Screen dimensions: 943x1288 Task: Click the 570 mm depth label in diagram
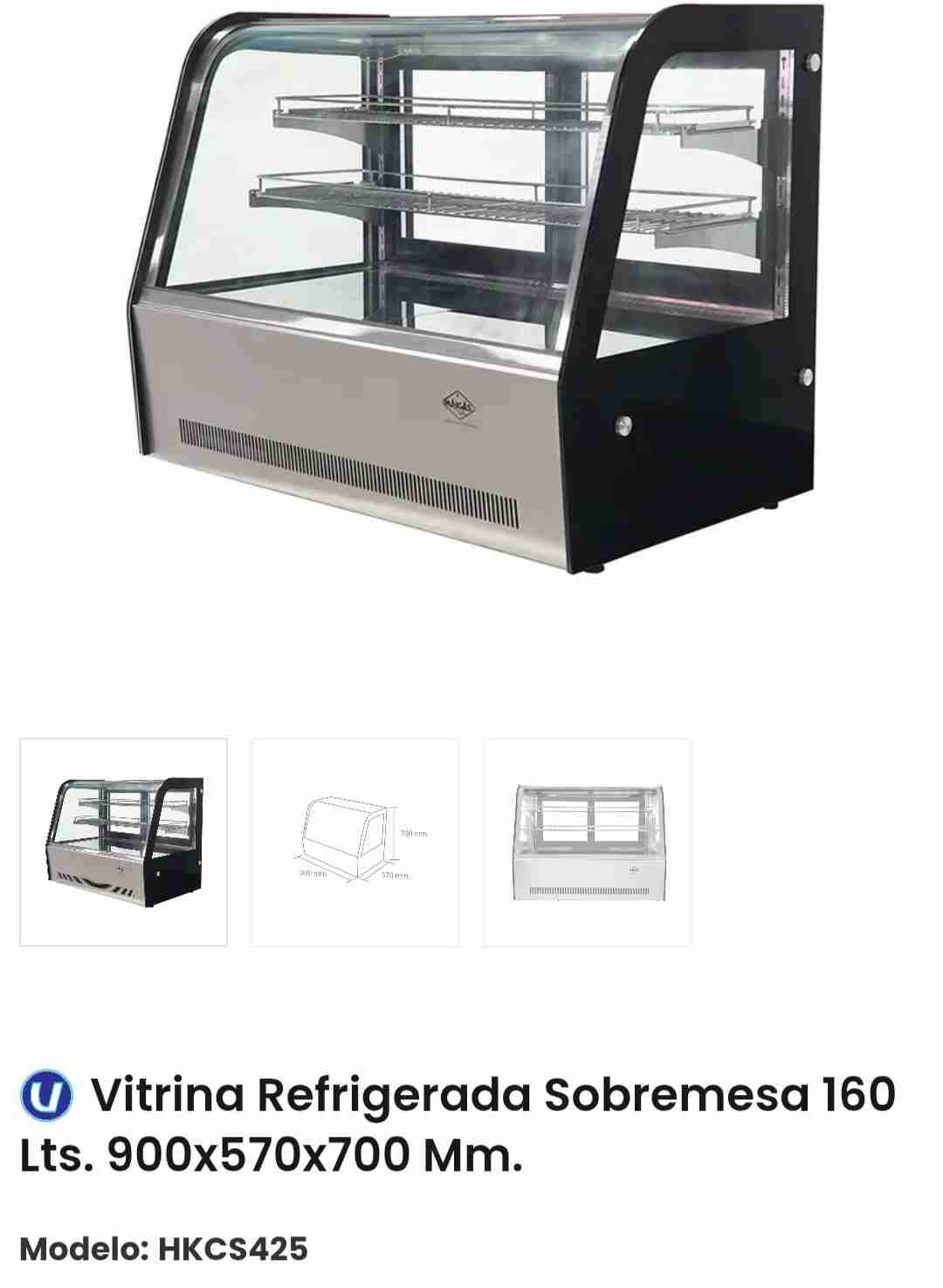pos(396,874)
